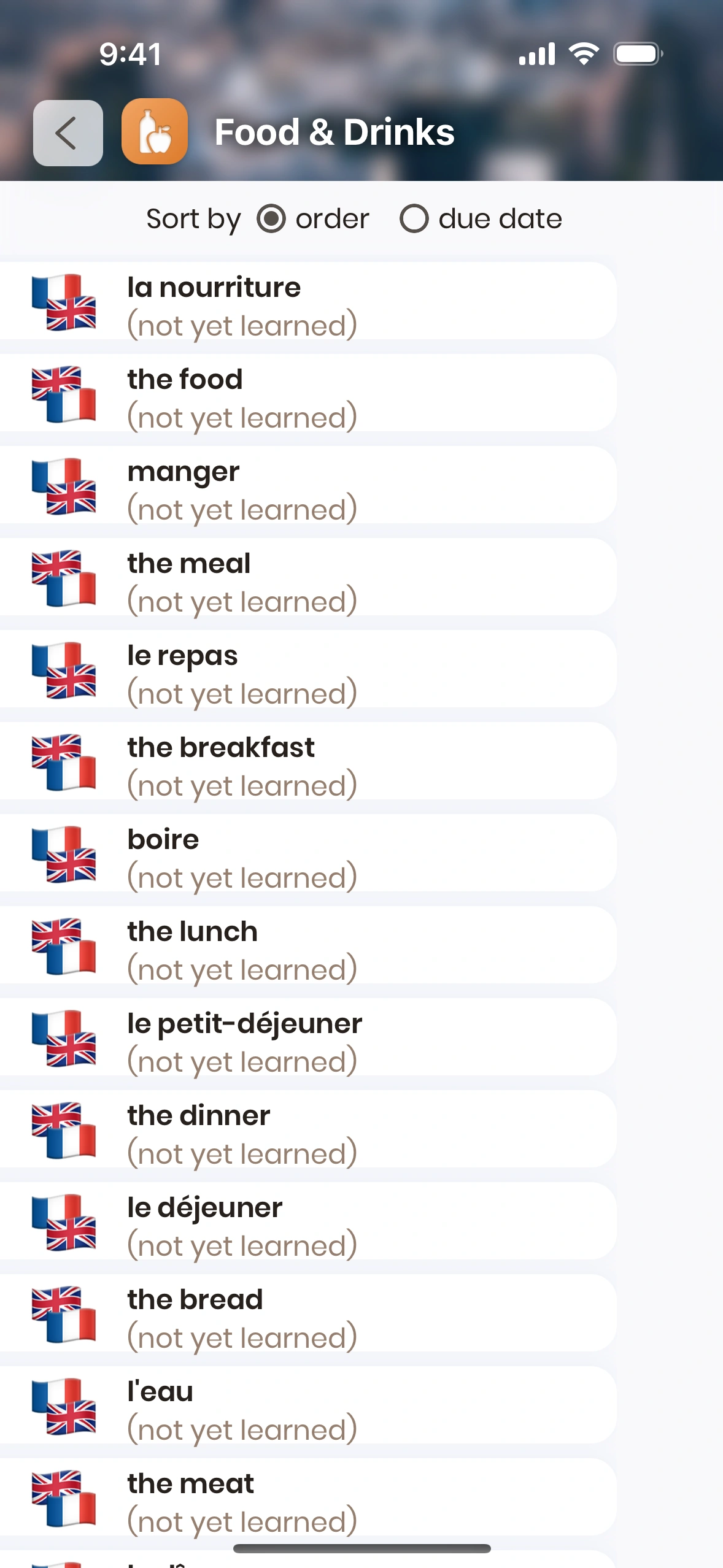Open 'the dinner' row
Viewport: 723px width, 1568px height.
tap(307, 1130)
